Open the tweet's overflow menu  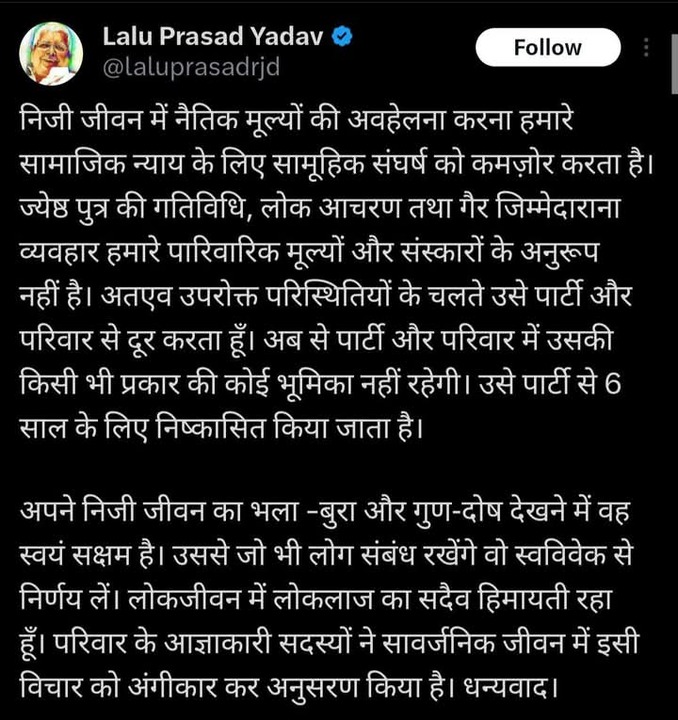[646, 48]
